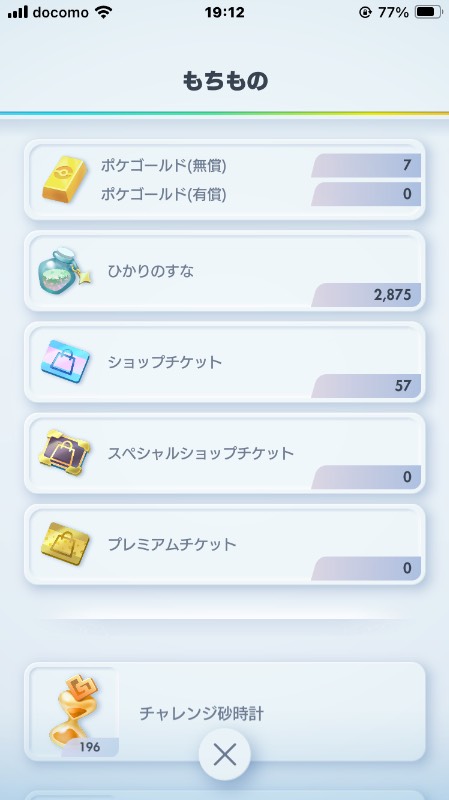Open スペシャルショップチケット details

(224, 454)
